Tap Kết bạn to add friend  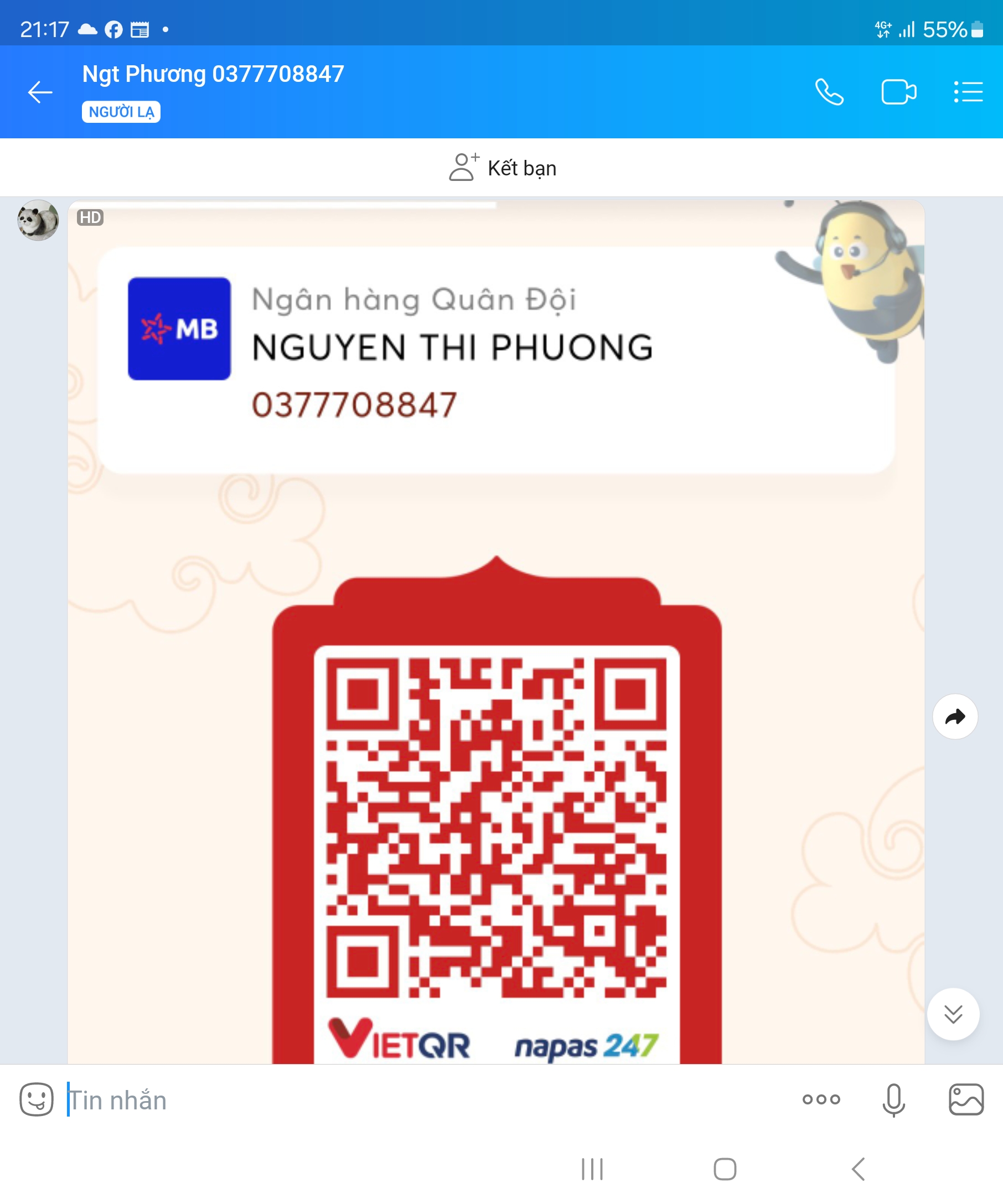point(503,168)
